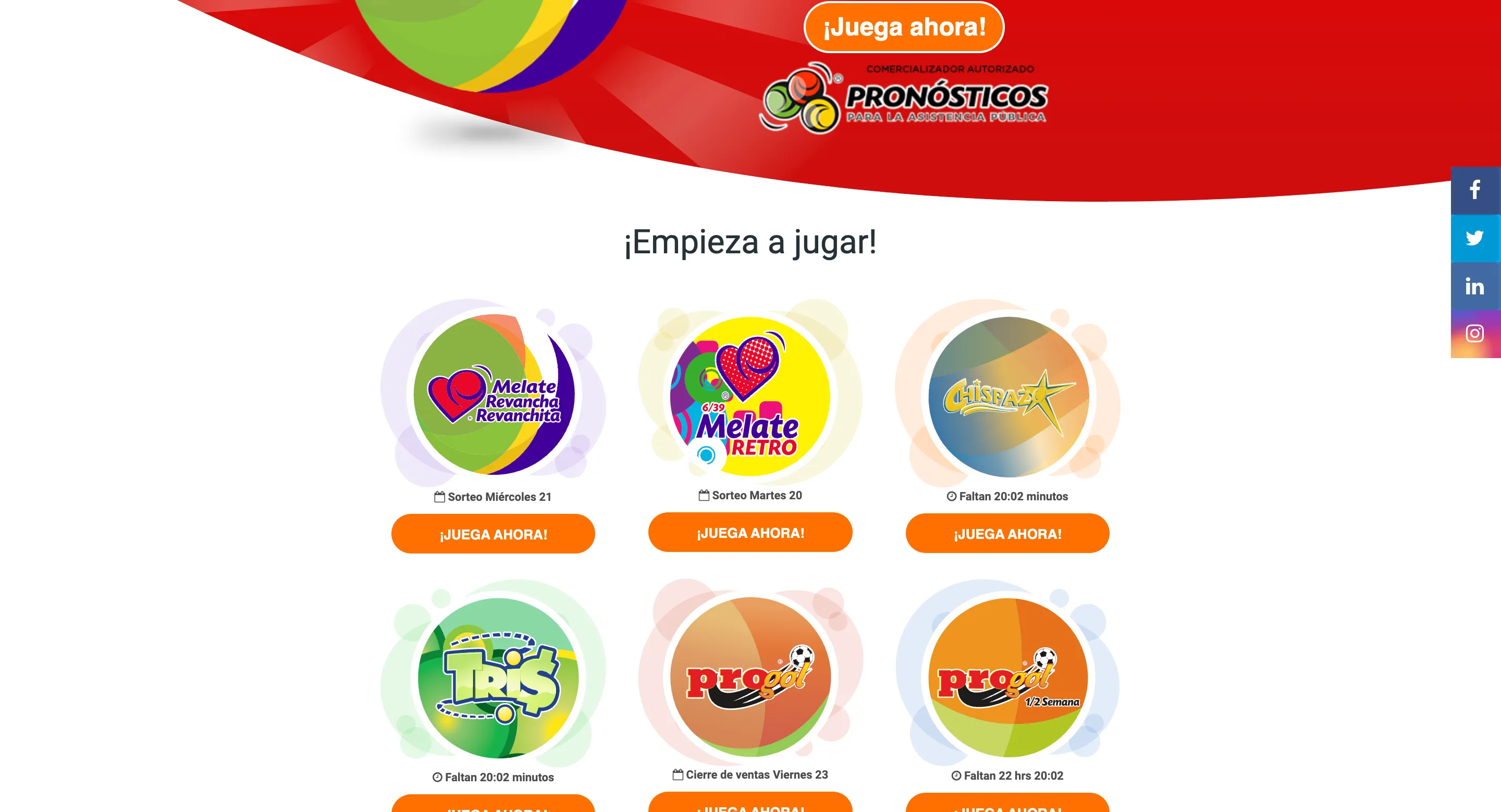Tap the top ¡Juega ahora! banner button
Image resolution: width=1501 pixels, height=812 pixels.
pos(904,28)
